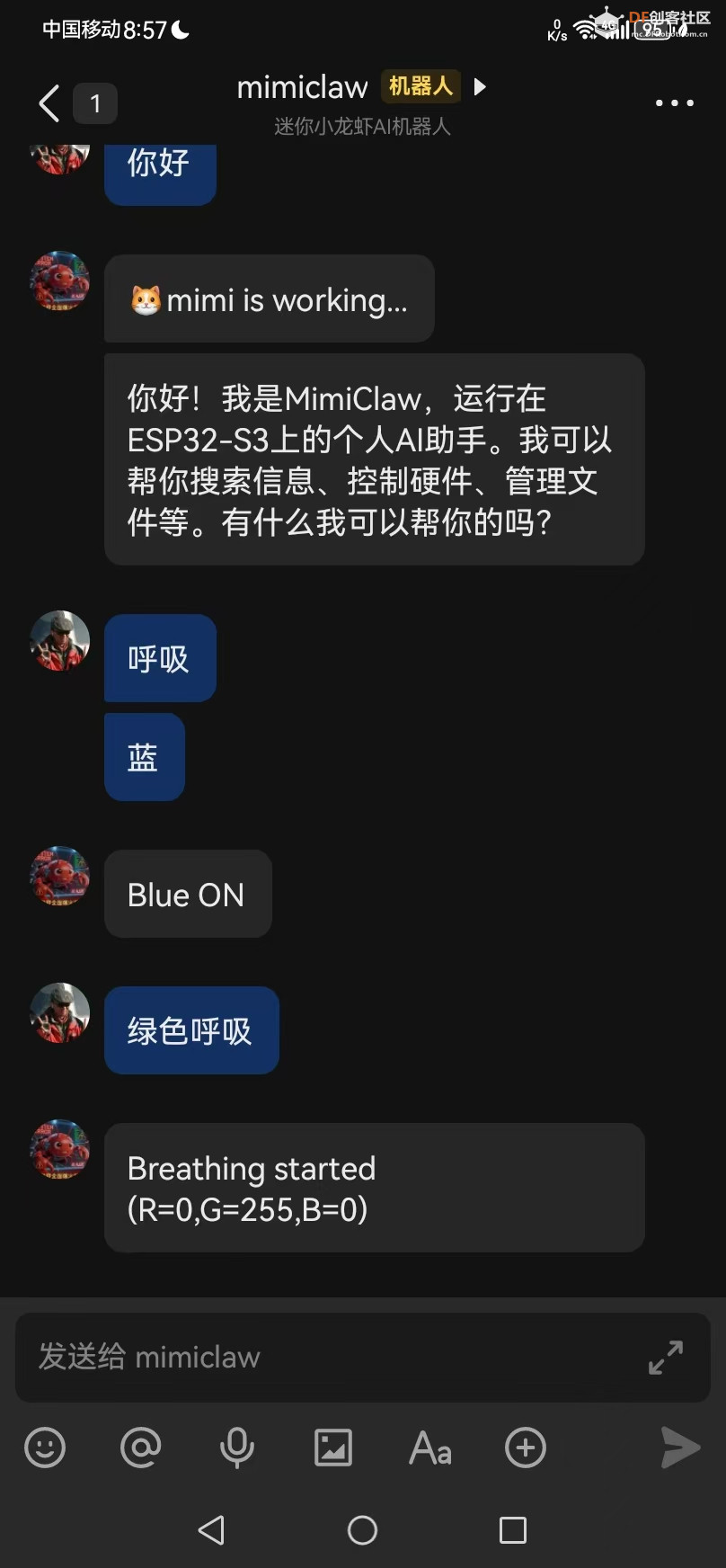Open the plus more-options panel
Screen dimensions: 726x1568
(x=526, y=1448)
